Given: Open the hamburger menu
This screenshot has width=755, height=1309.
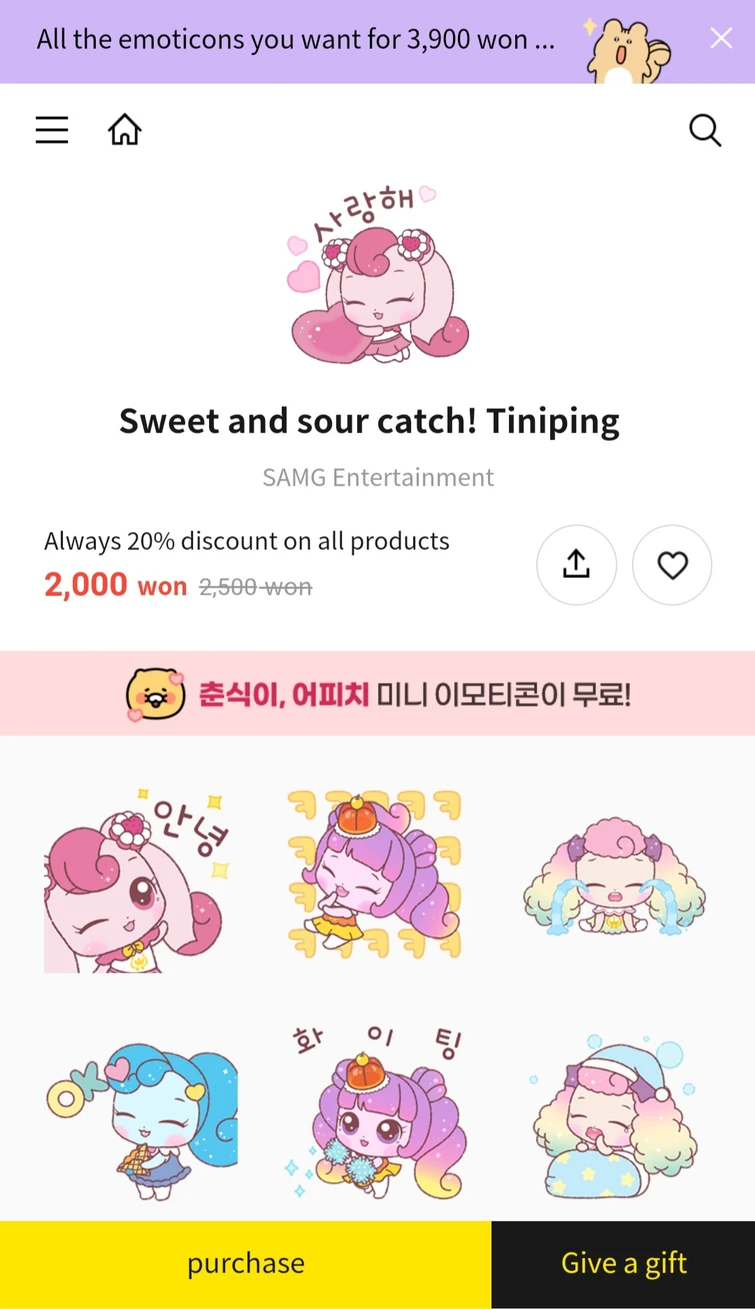Looking at the screenshot, I should (x=51, y=129).
